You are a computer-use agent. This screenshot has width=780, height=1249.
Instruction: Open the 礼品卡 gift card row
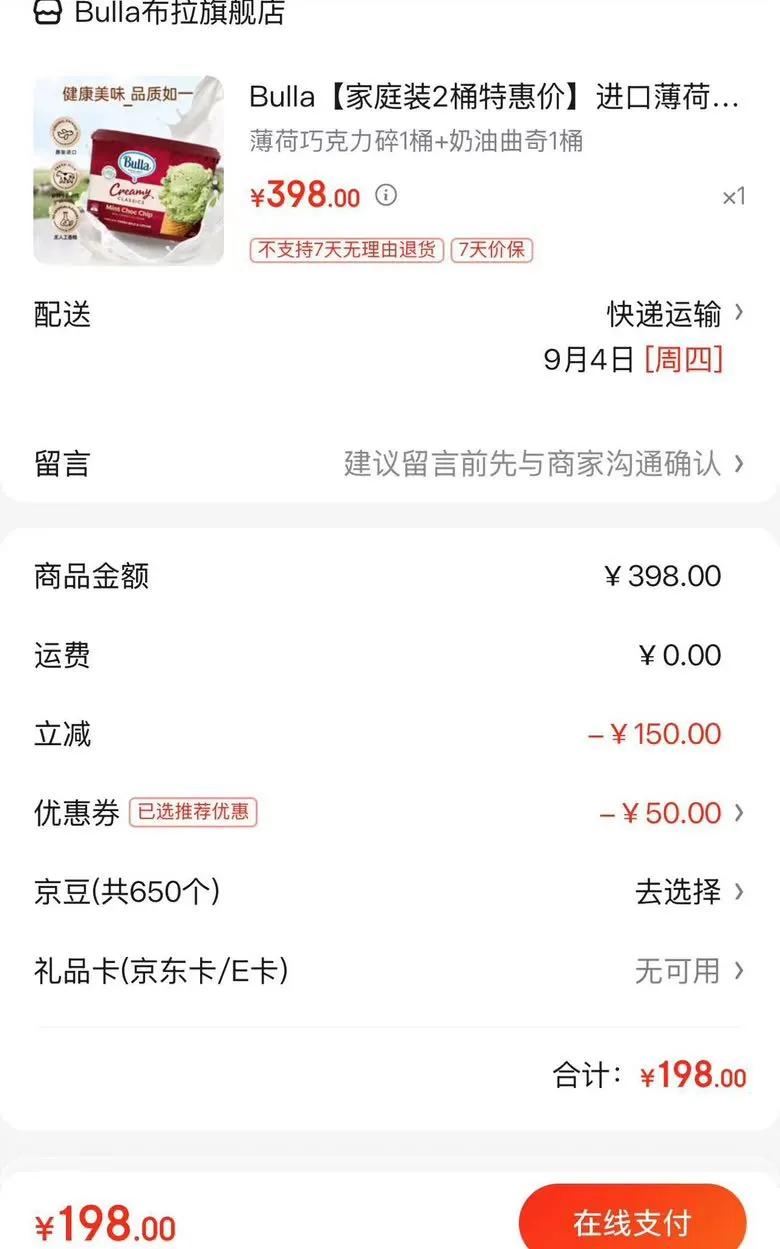point(688,970)
